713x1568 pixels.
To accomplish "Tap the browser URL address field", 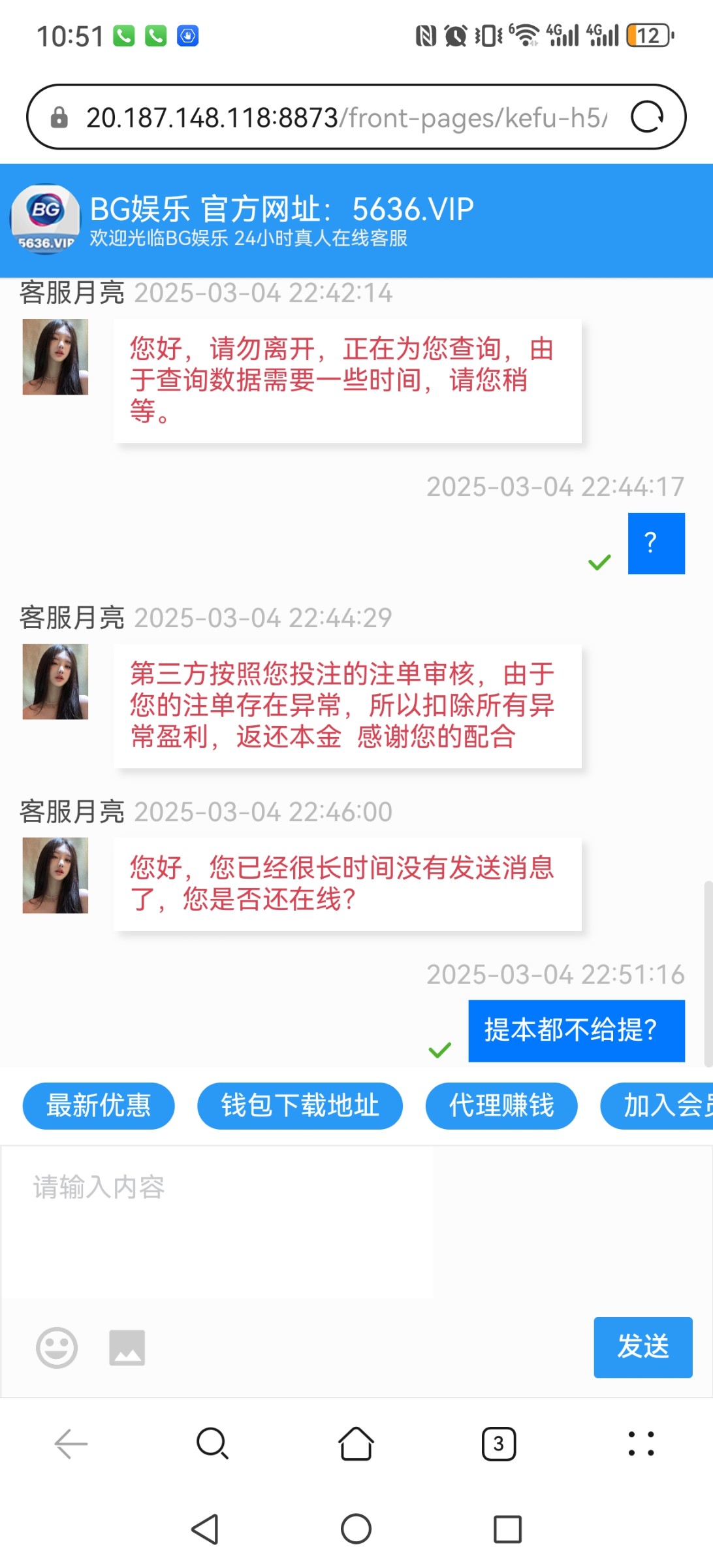I will click(x=346, y=118).
